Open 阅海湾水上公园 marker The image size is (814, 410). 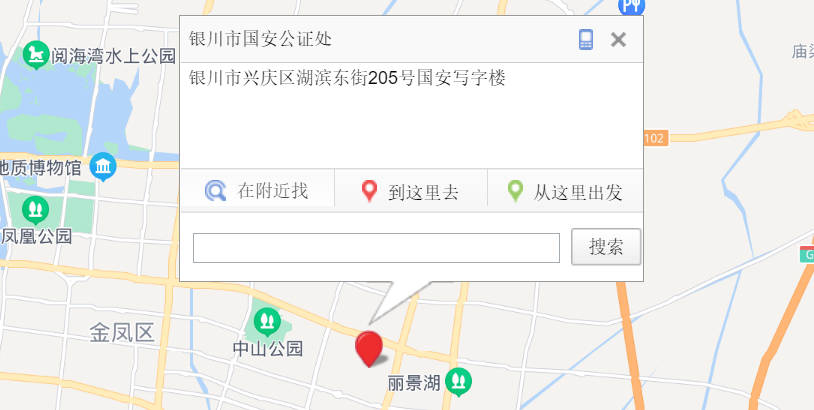click(x=38, y=54)
